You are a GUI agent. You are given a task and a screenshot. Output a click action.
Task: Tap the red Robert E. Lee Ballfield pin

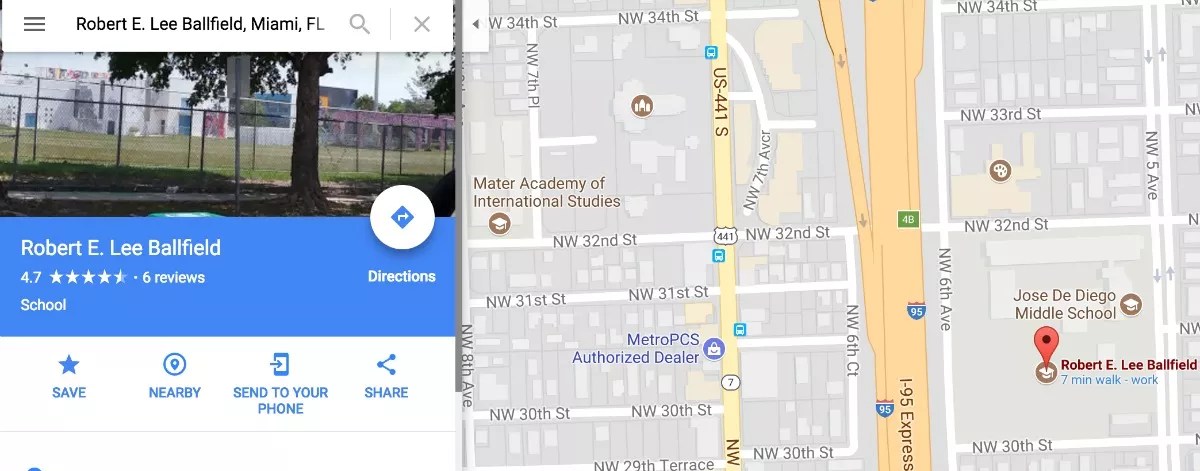tap(1045, 347)
